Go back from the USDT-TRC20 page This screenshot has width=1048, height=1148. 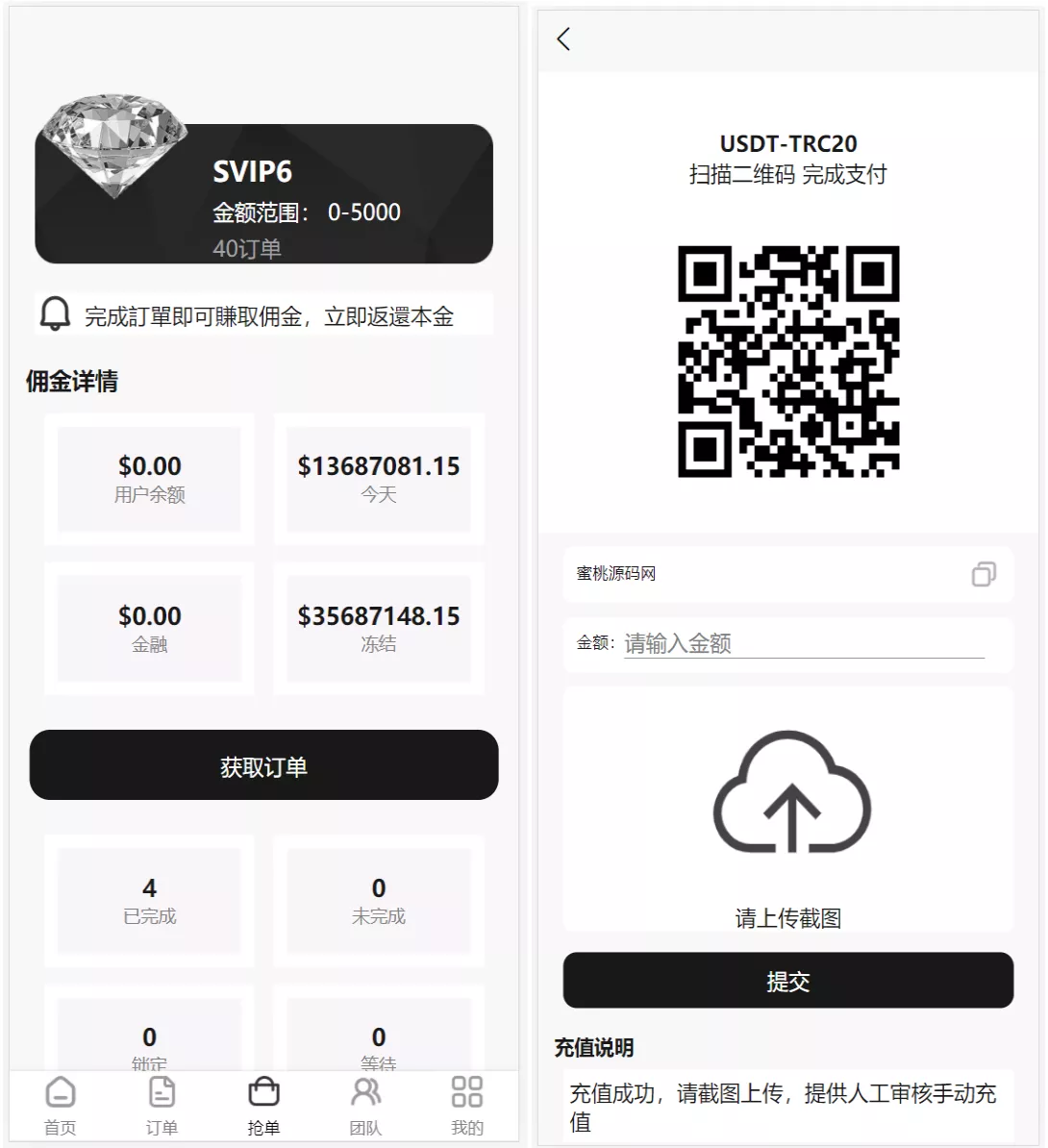[x=563, y=39]
